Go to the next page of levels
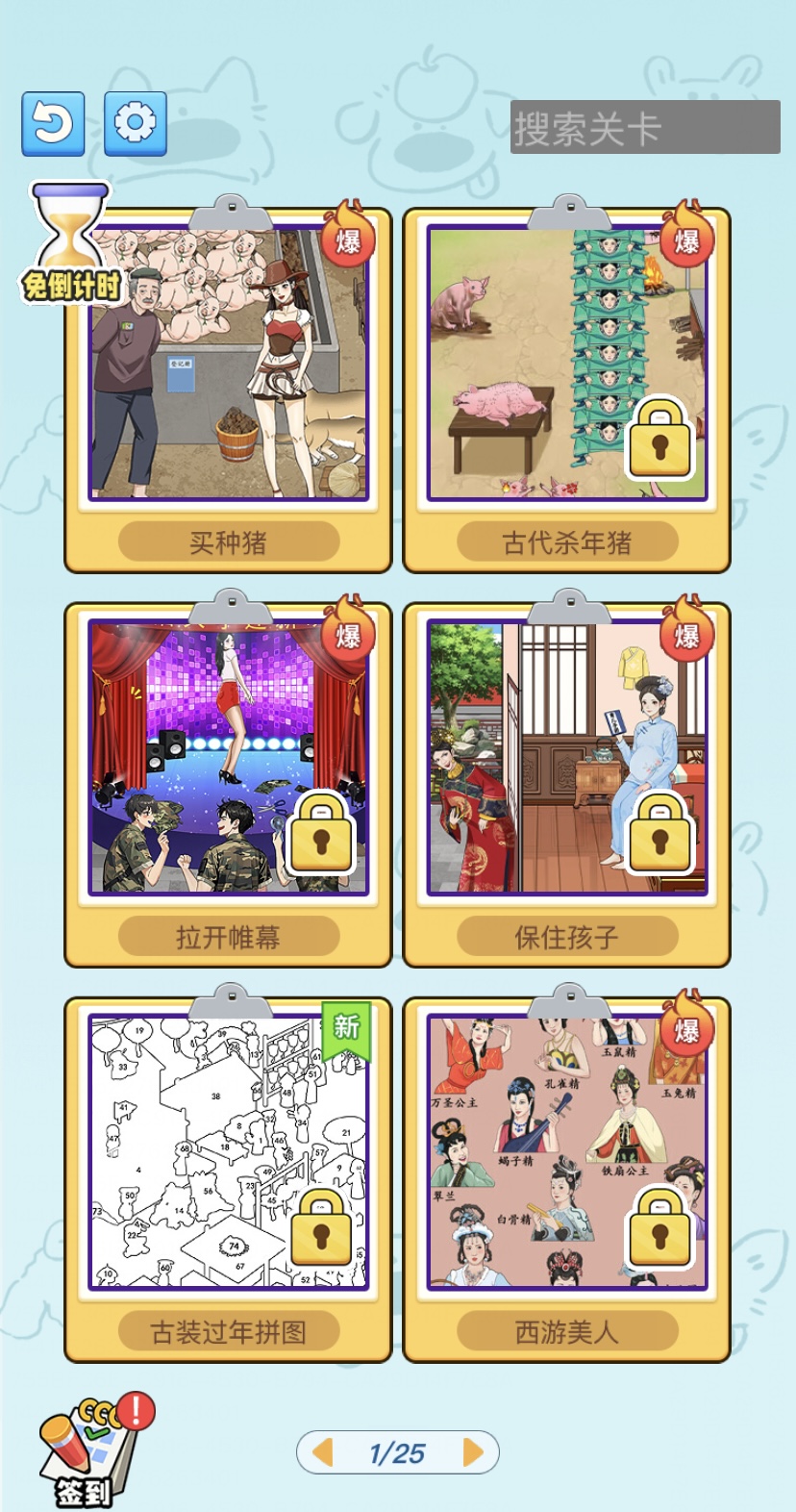 click(473, 1452)
